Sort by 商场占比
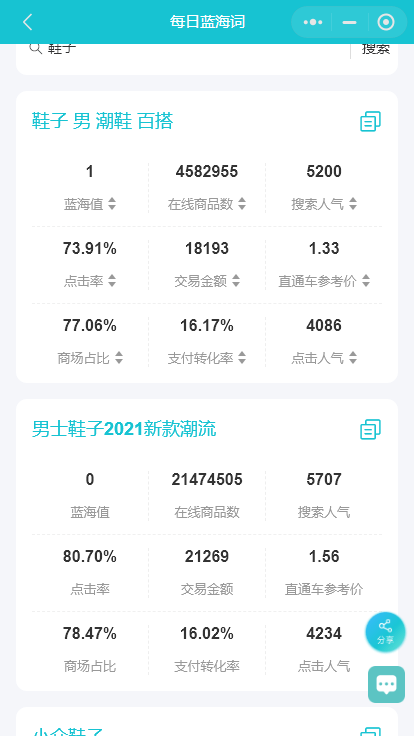 coord(90,358)
